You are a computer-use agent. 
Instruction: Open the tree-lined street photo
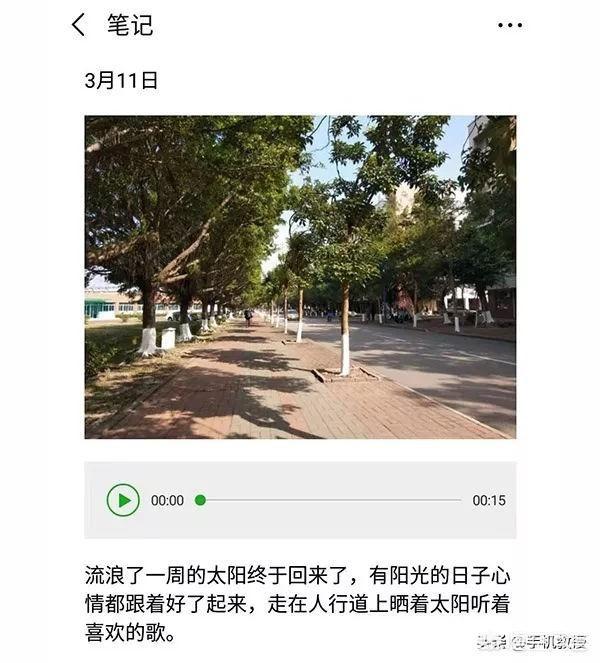tap(300, 277)
